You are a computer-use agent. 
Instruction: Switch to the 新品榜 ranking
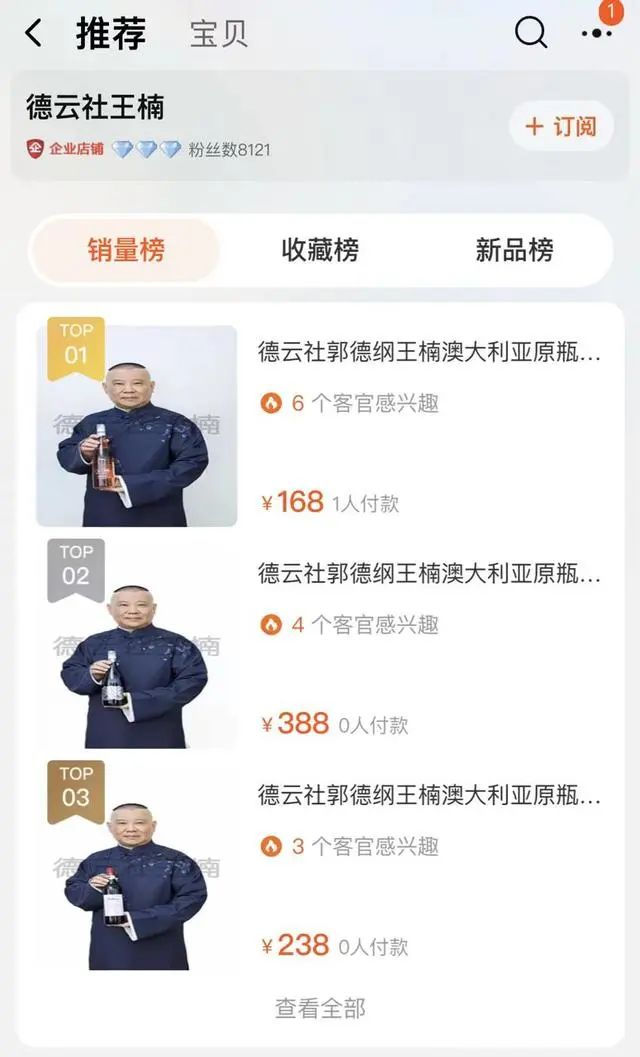514,250
